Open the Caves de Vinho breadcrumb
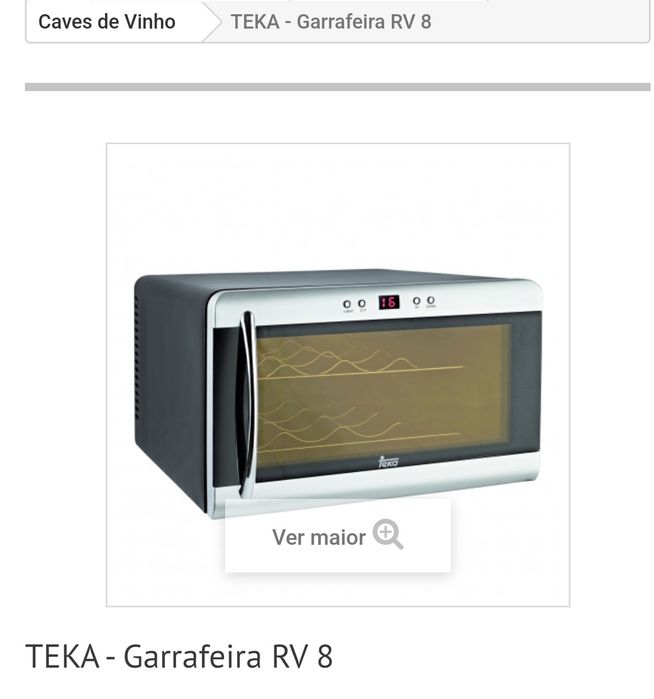654x699 pixels. point(107,22)
